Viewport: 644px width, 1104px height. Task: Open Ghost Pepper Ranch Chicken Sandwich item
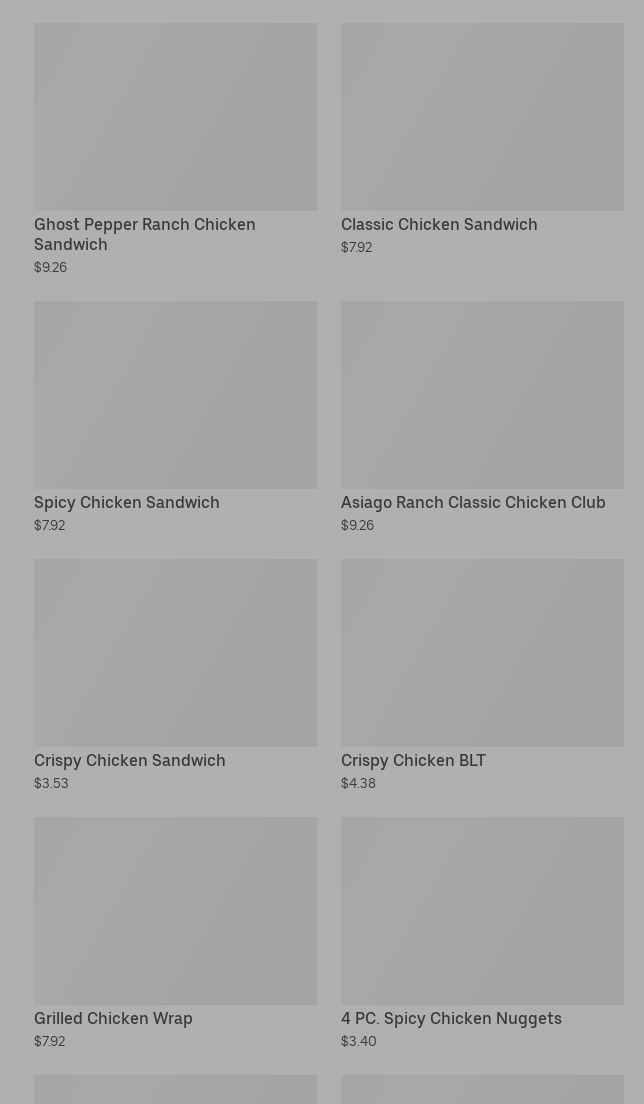(x=175, y=150)
